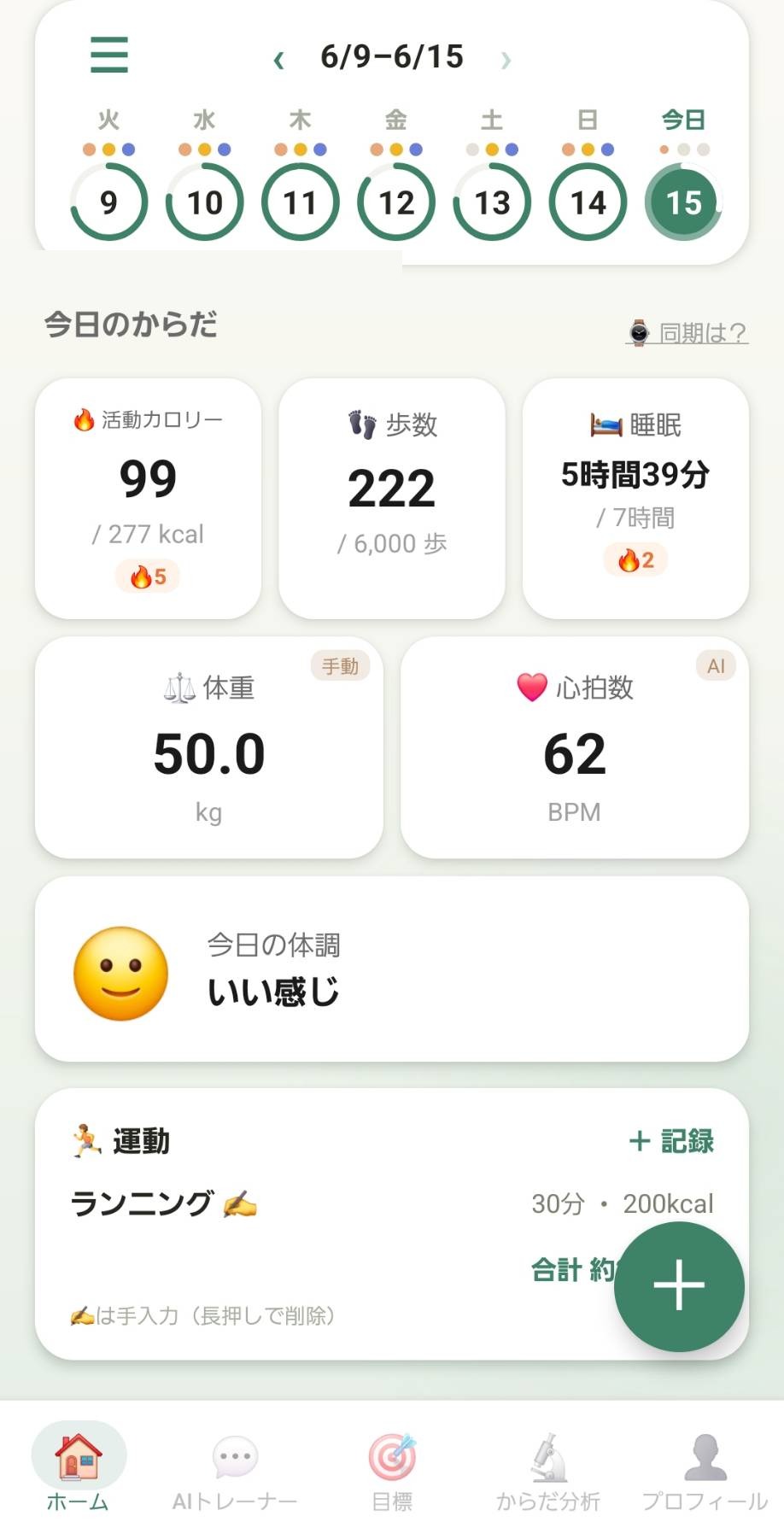Go to the next week
This screenshot has height=1522, width=784.
pos(506,59)
